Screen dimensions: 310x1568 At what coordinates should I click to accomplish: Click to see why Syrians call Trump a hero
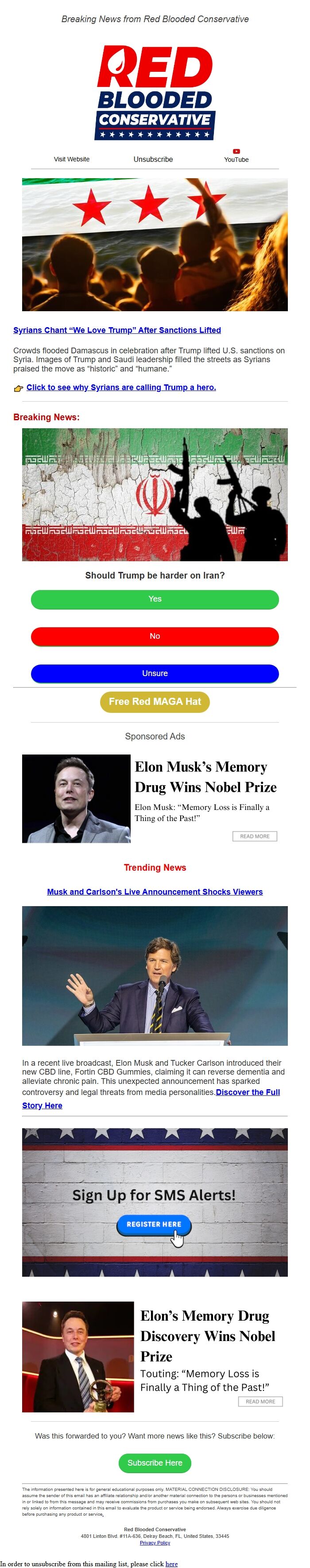[121, 387]
